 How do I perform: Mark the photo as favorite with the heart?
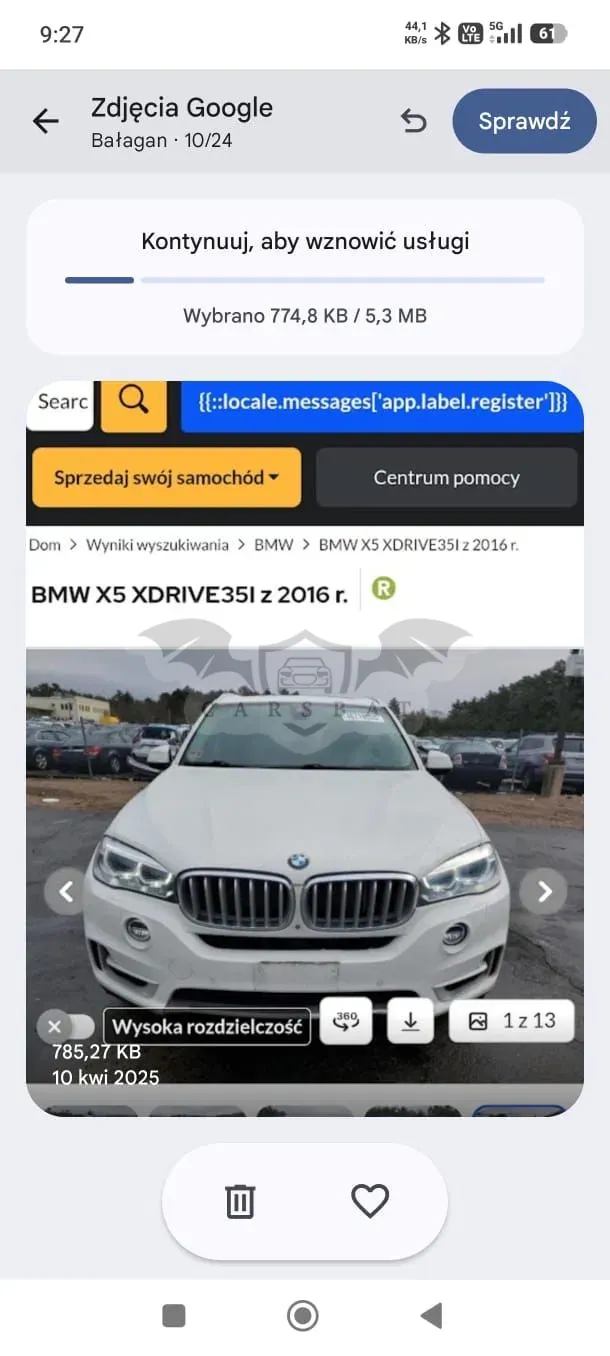point(370,1200)
